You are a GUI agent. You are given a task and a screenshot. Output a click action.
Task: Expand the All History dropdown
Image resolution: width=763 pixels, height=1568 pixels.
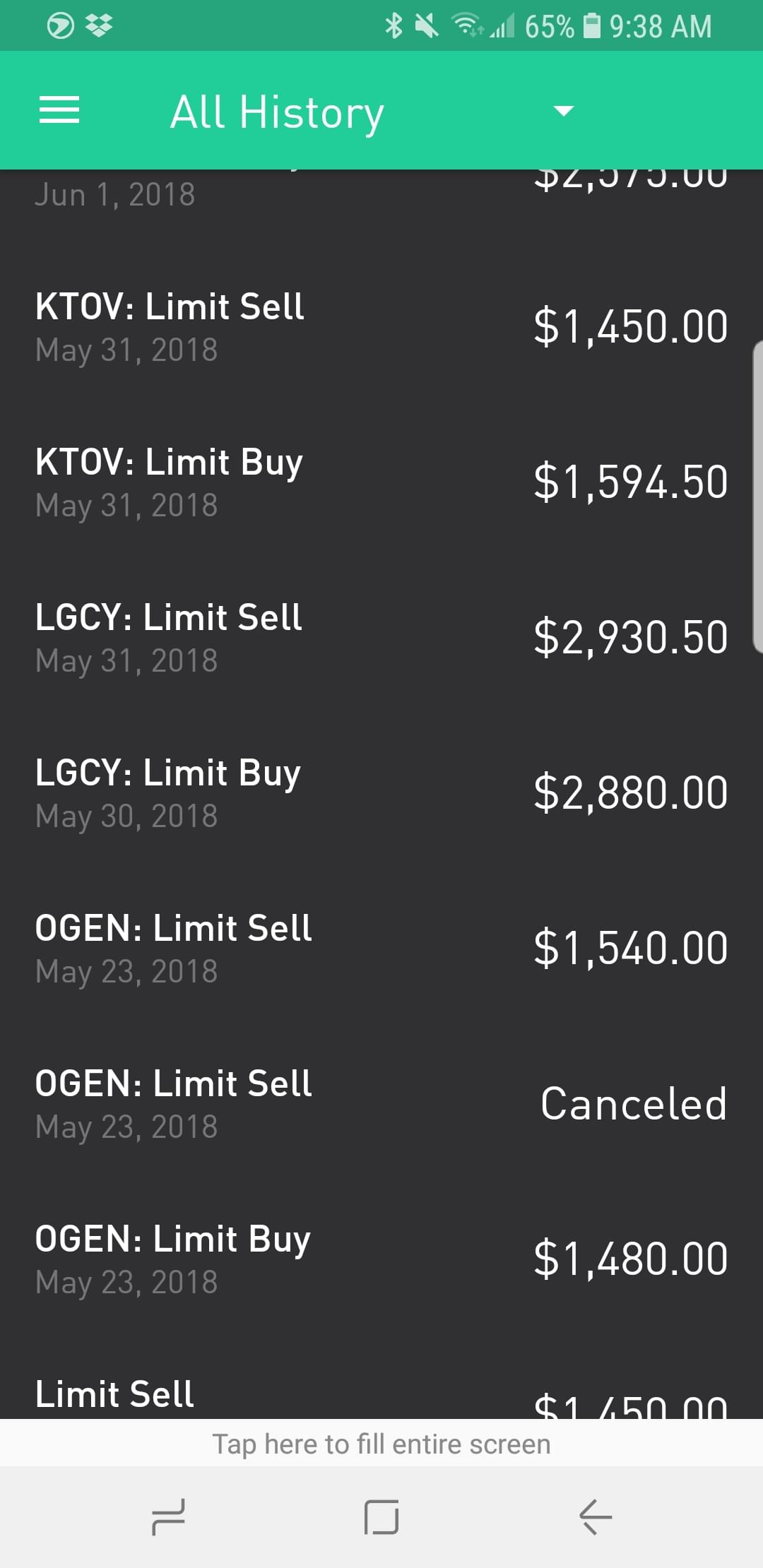(x=563, y=111)
